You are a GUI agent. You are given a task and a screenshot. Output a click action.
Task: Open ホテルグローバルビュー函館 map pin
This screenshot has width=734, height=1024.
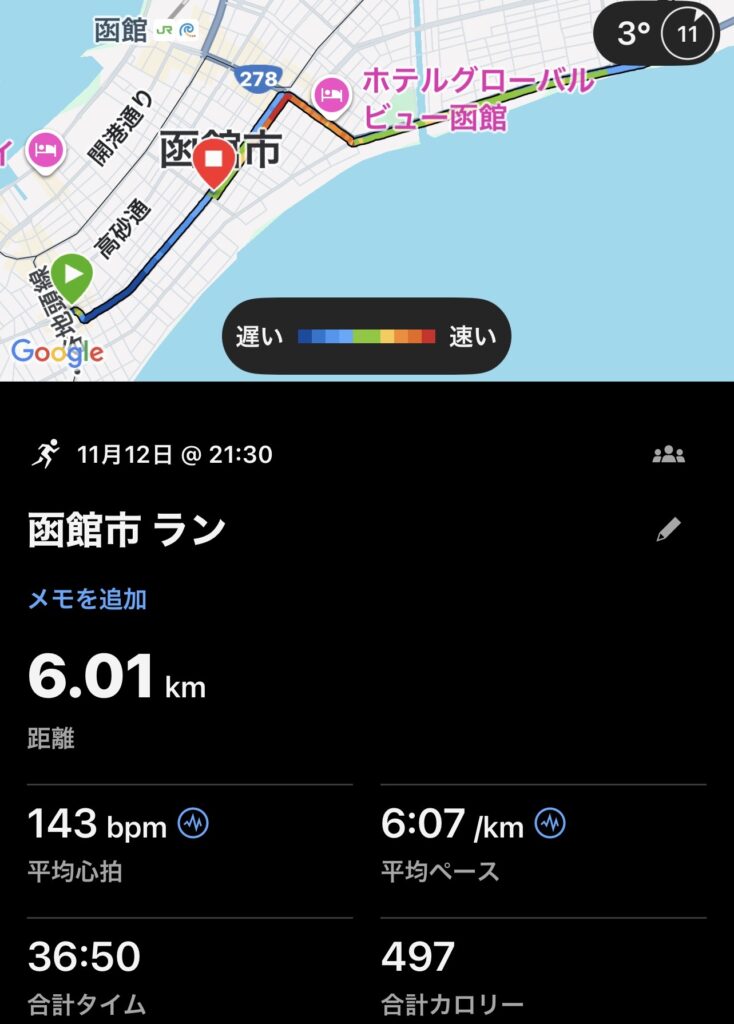tap(330, 96)
